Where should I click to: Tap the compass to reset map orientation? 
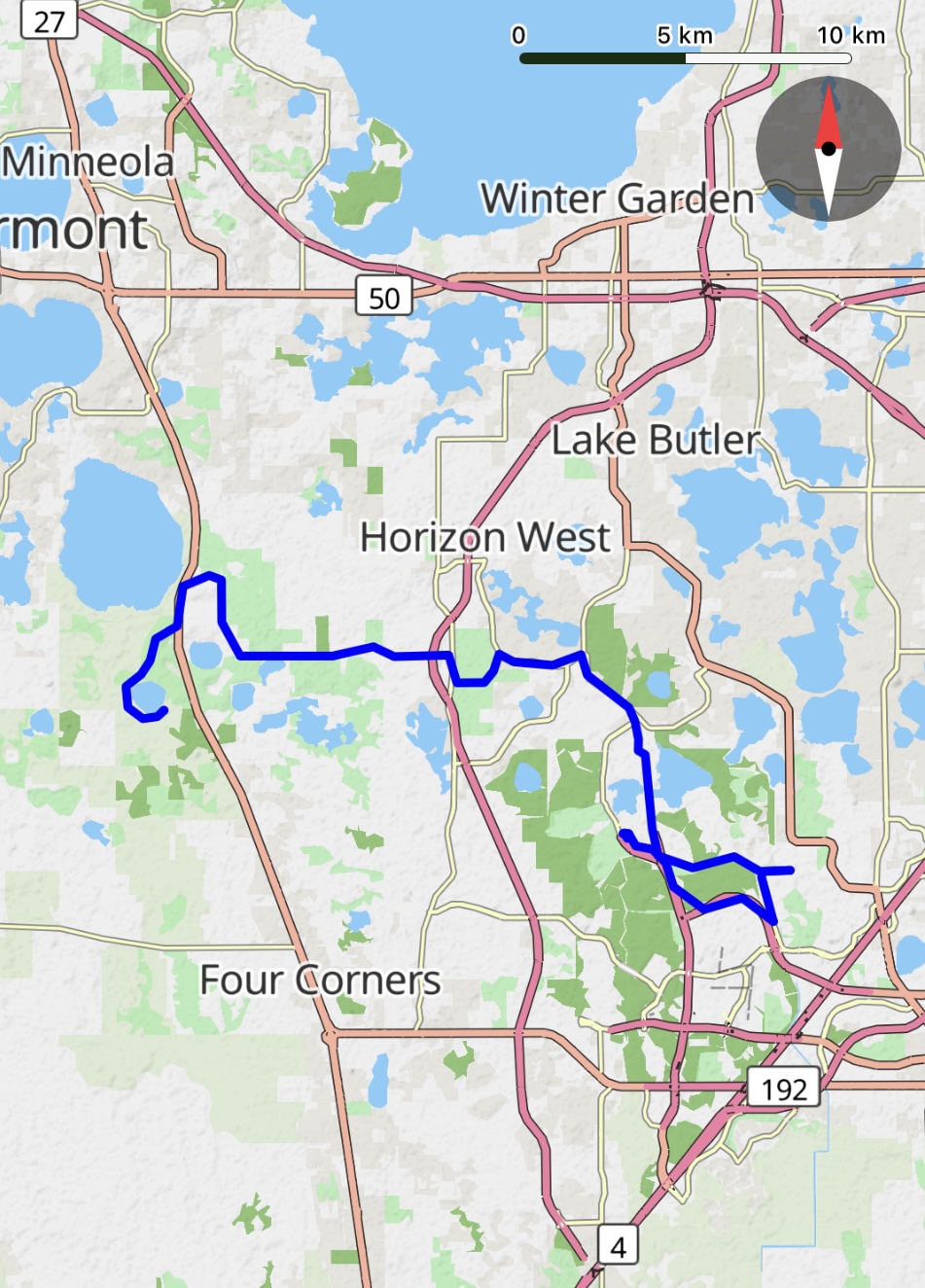coord(828,149)
